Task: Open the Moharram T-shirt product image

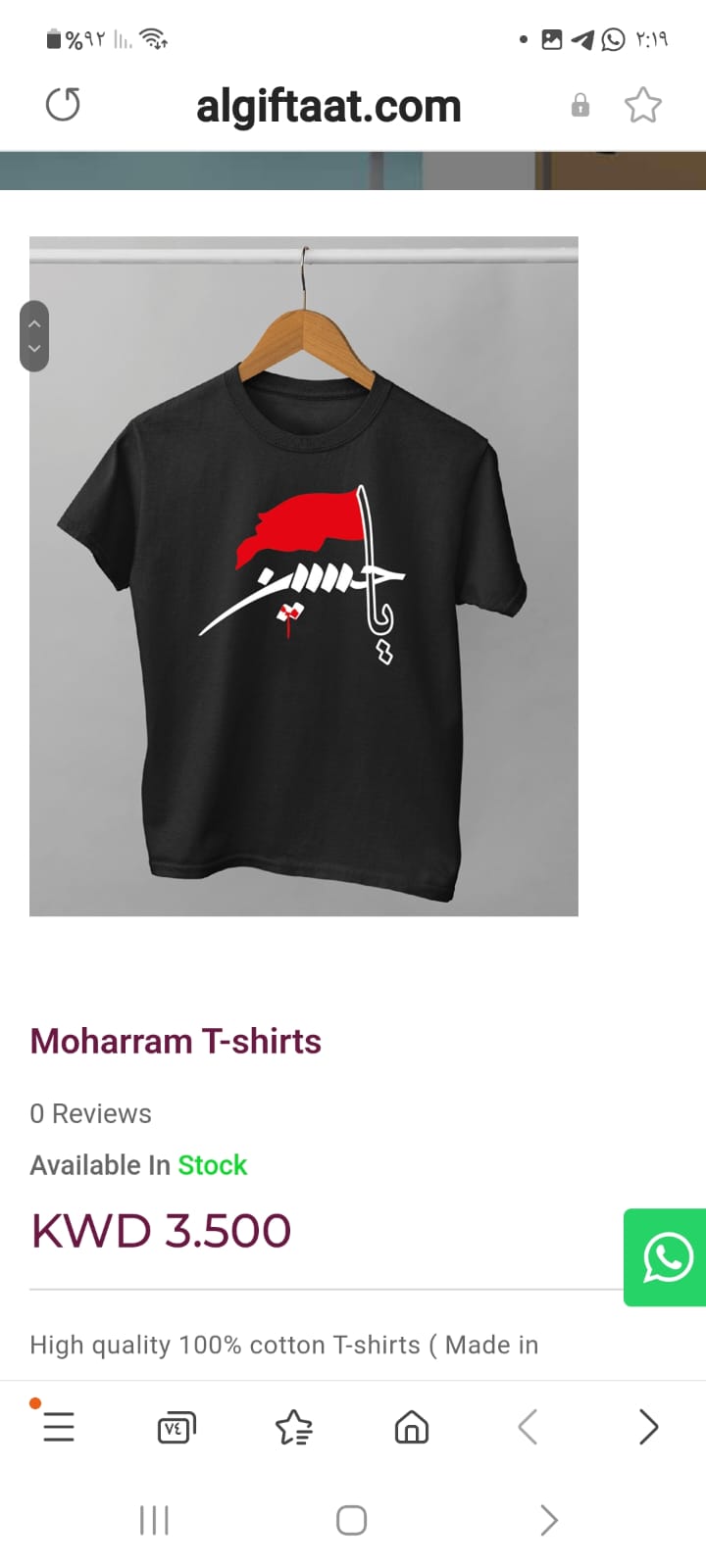Action: point(304,576)
